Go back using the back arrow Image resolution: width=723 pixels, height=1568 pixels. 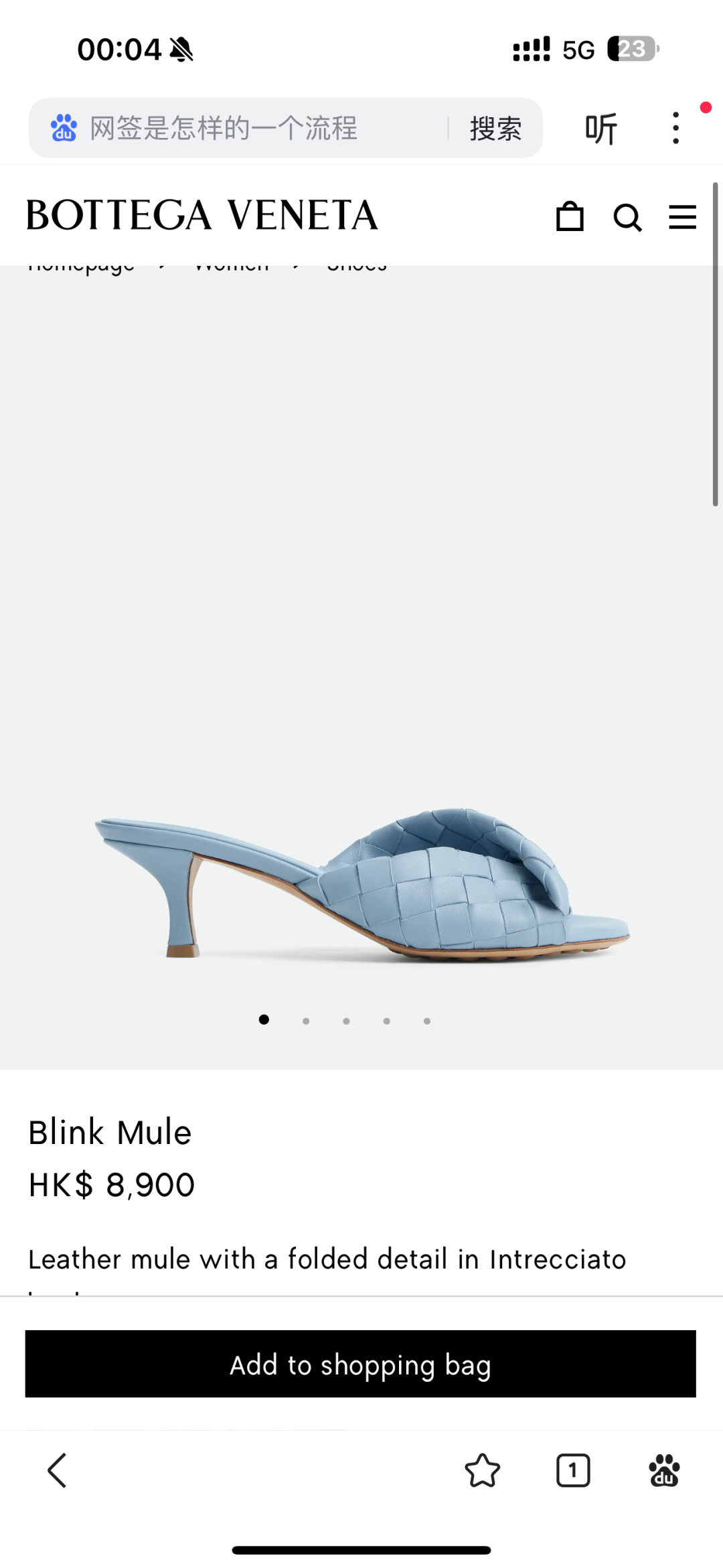pyautogui.click(x=57, y=1471)
